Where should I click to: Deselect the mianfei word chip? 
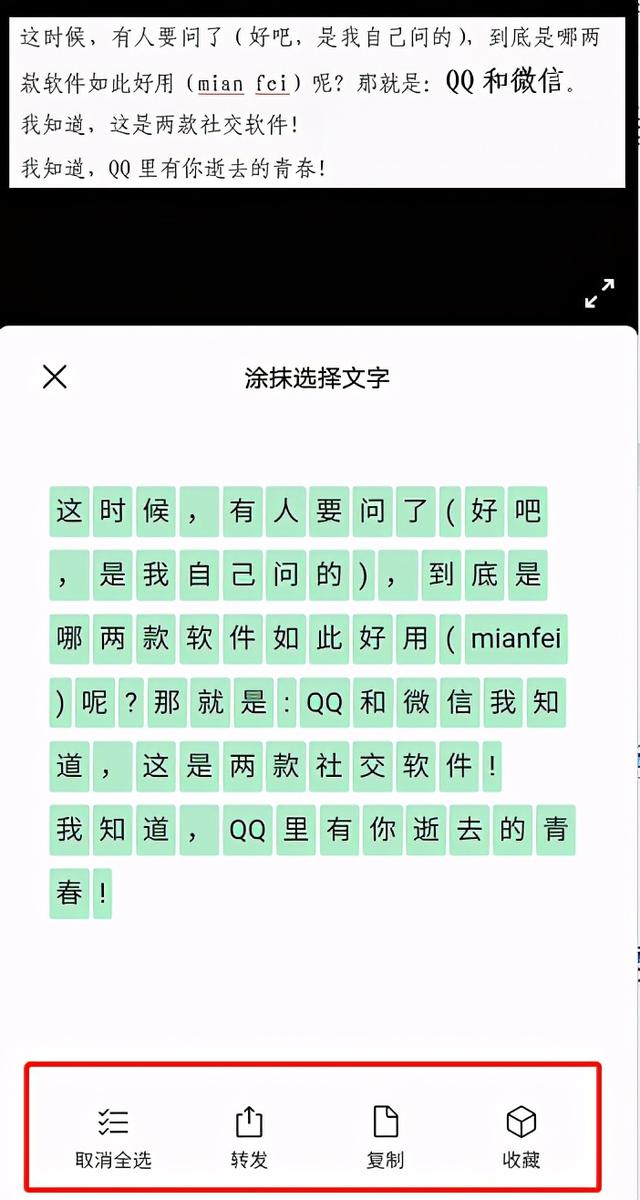(516, 638)
